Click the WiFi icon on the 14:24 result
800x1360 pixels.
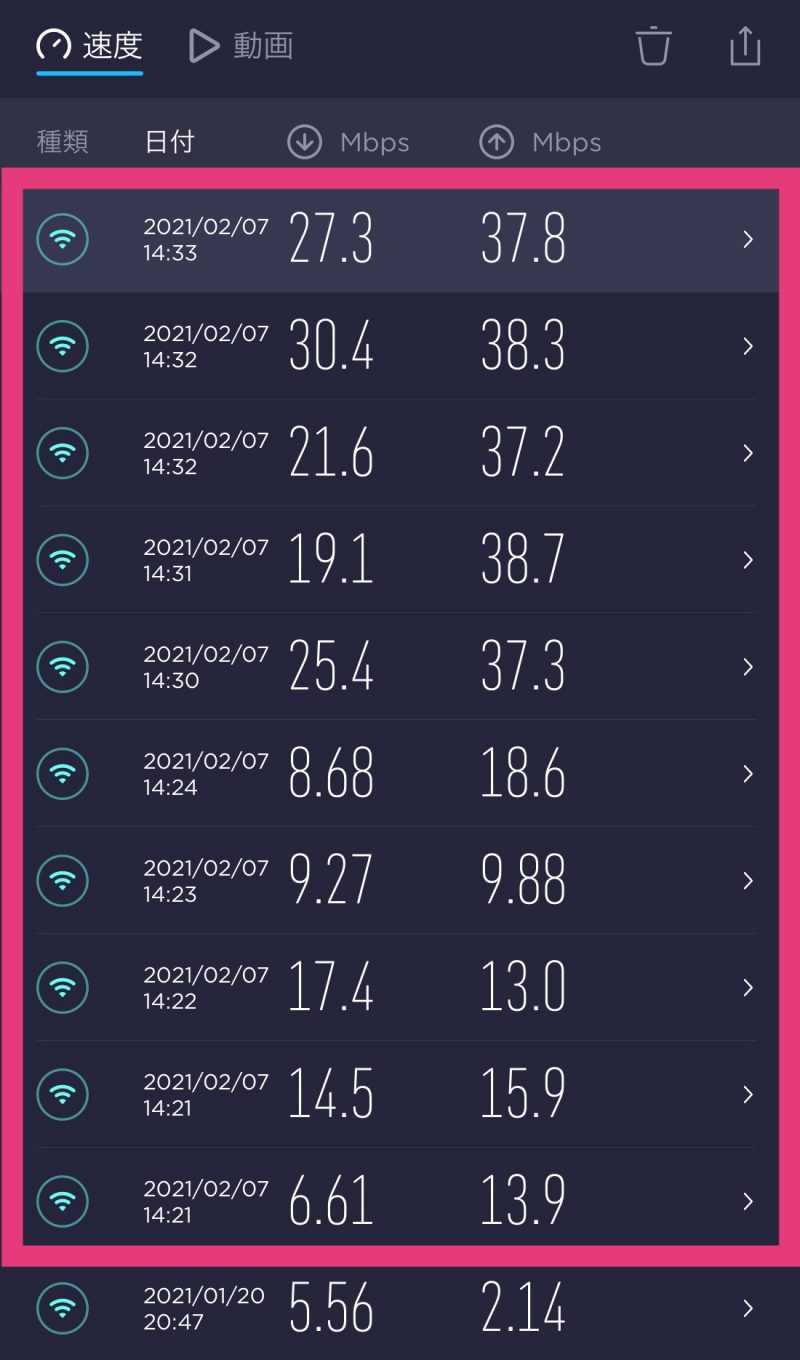click(62, 773)
